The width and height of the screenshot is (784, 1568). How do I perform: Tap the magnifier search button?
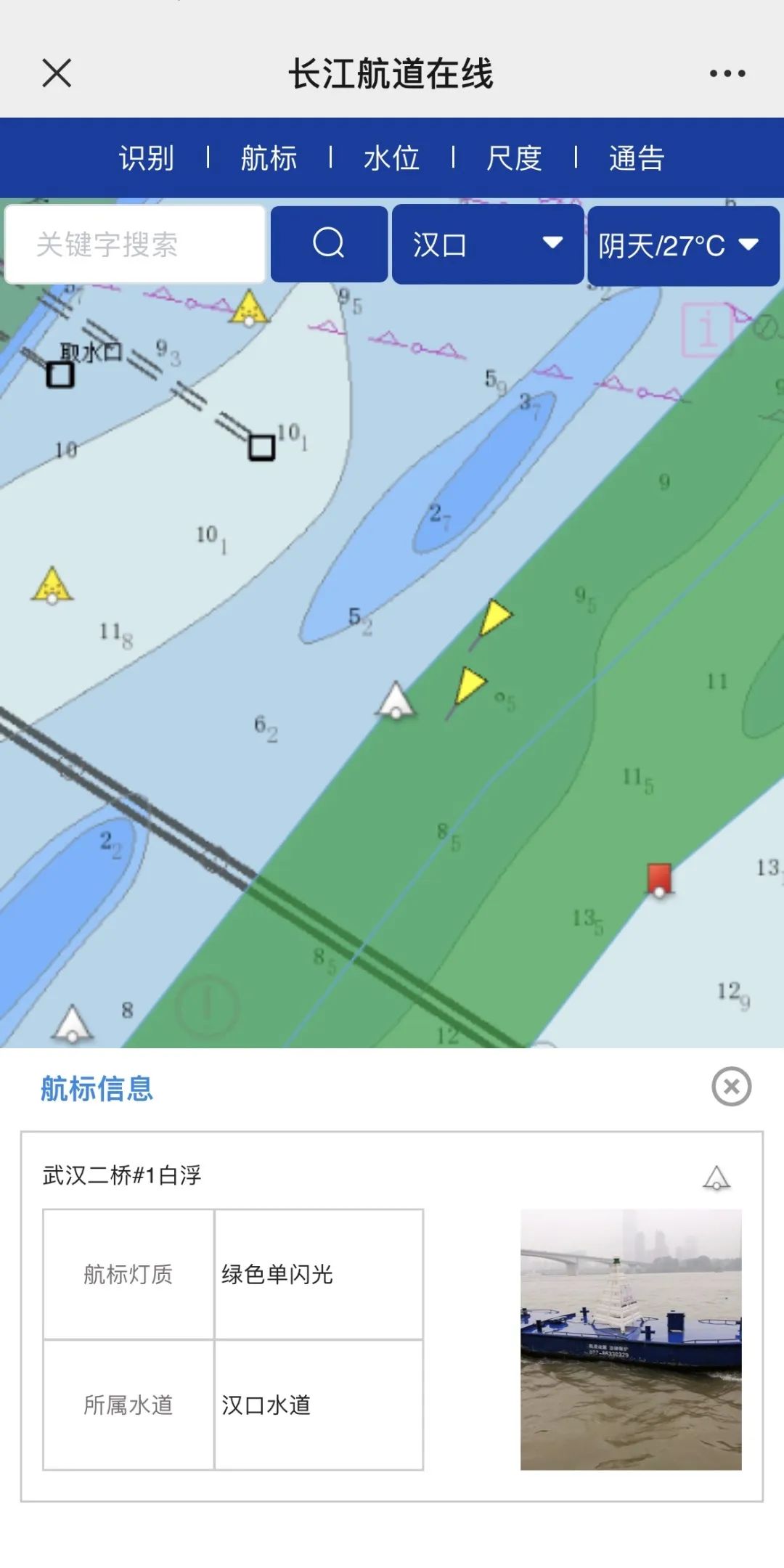(329, 244)
